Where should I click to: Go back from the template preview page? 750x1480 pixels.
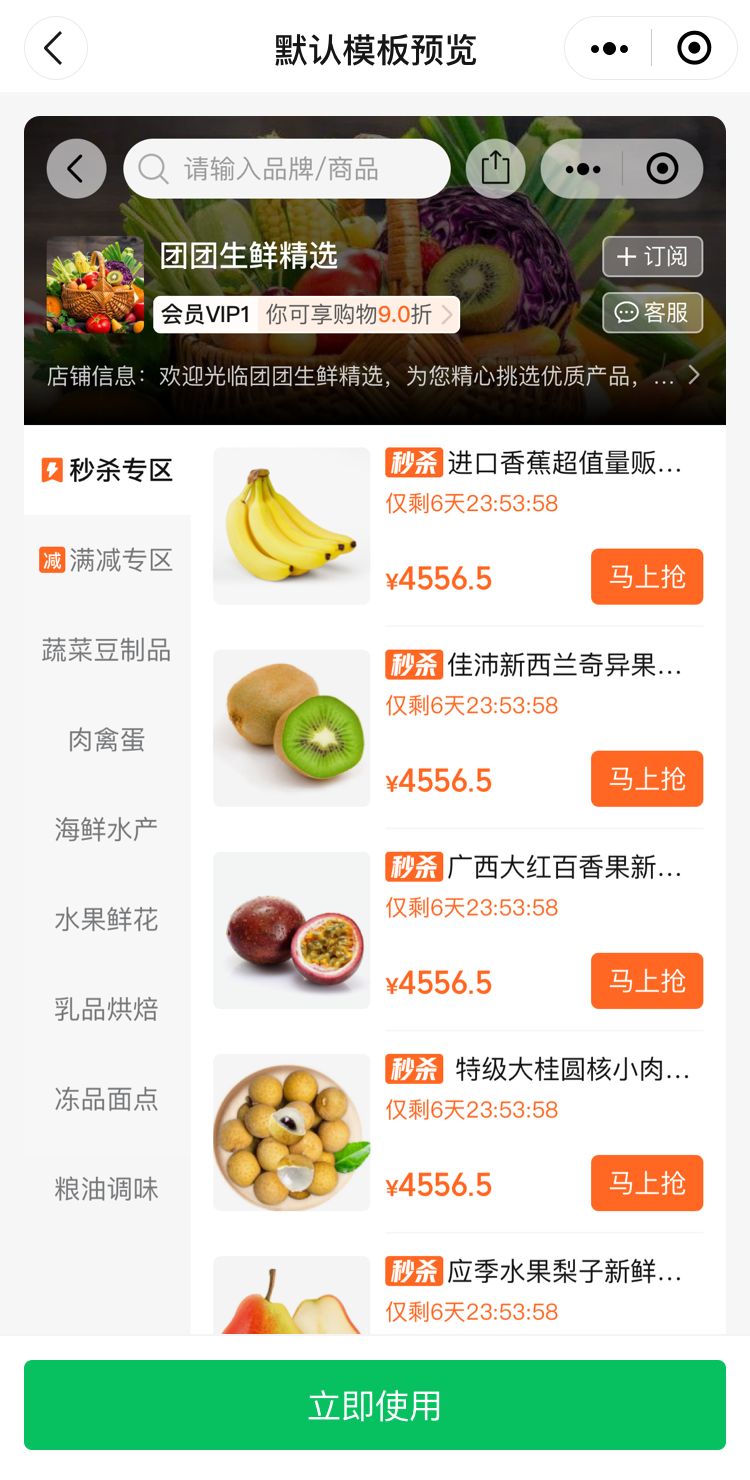55,48
